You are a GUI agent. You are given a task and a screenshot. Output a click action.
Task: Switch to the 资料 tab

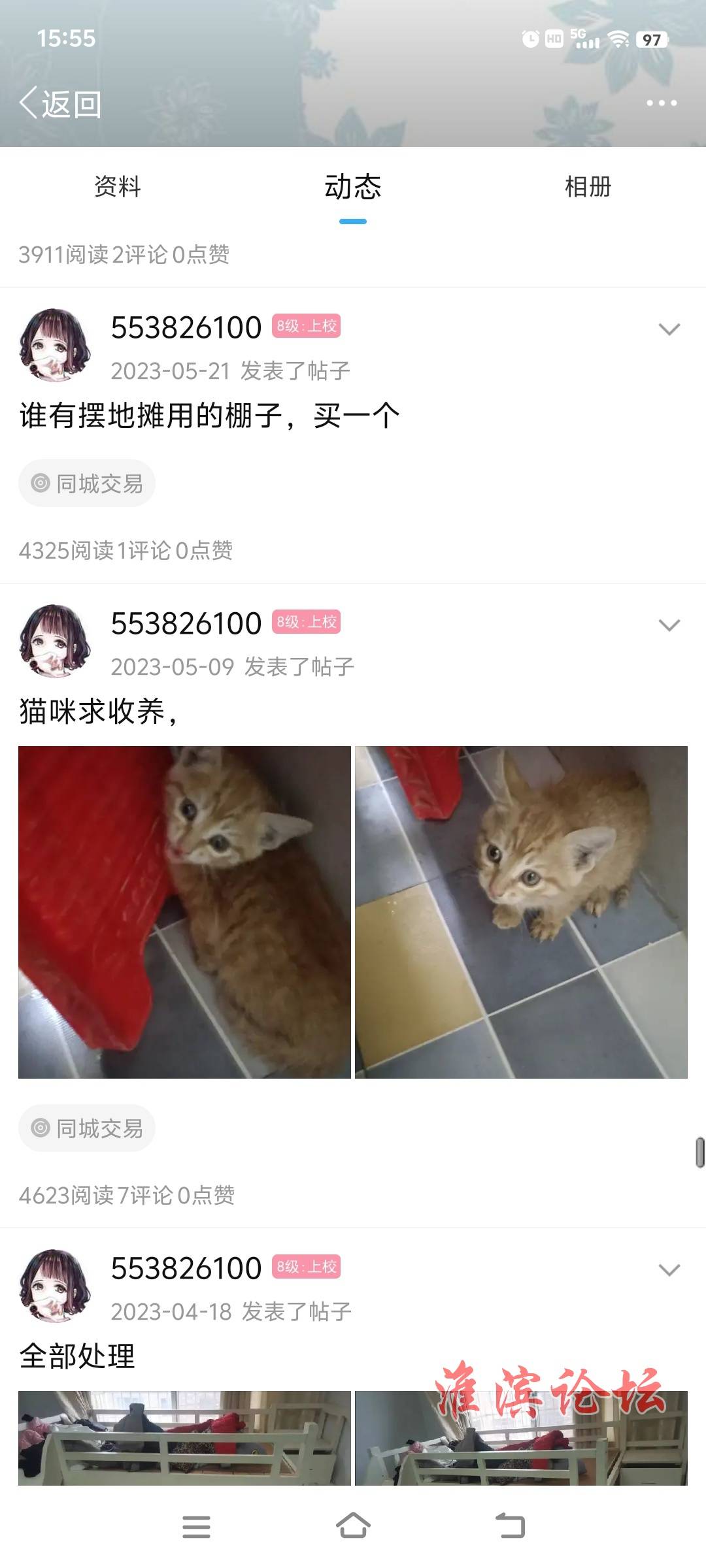coord(118,187)
